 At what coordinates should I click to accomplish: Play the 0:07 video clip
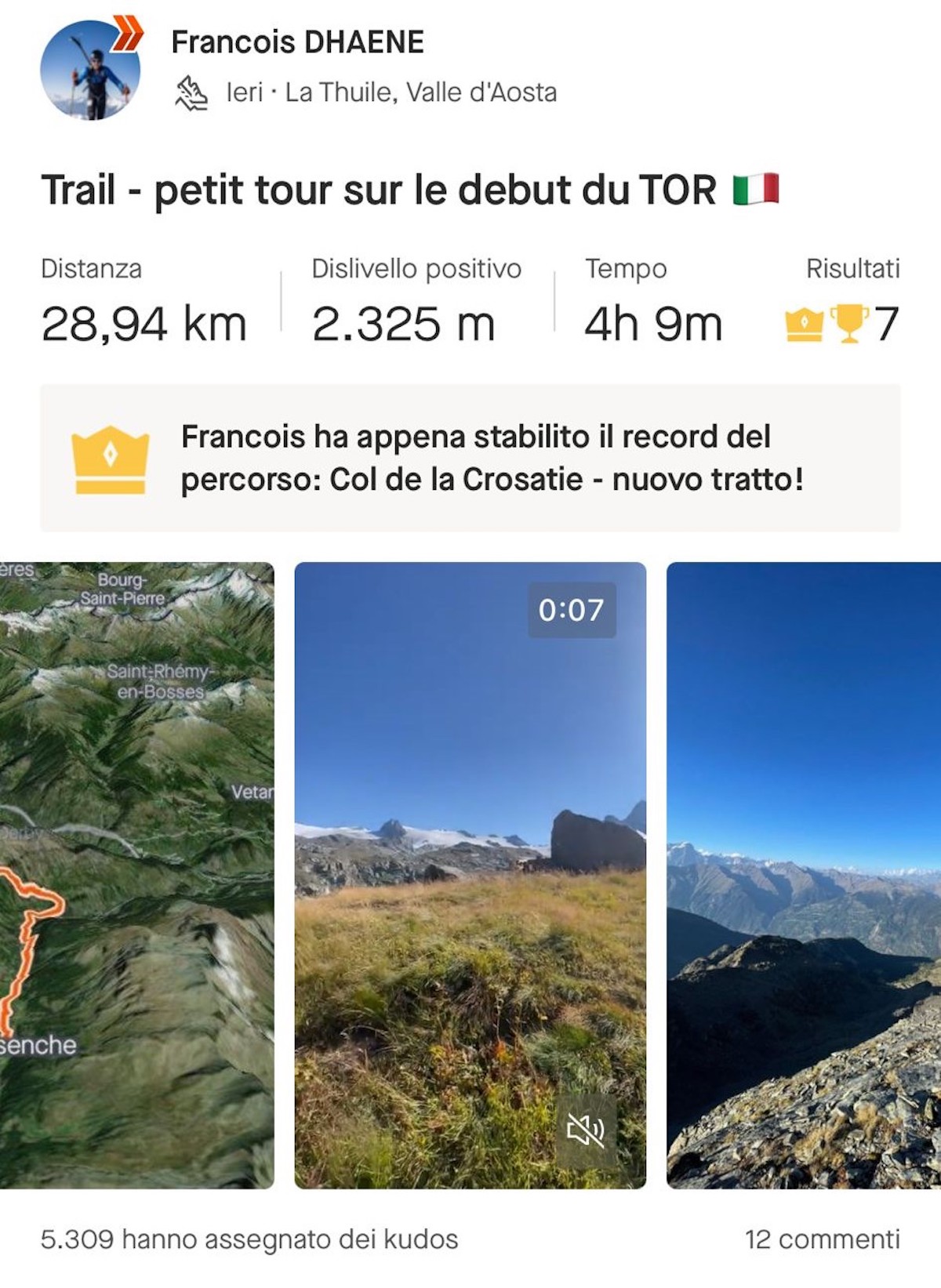pyautogui.click(x=470, y=874)
